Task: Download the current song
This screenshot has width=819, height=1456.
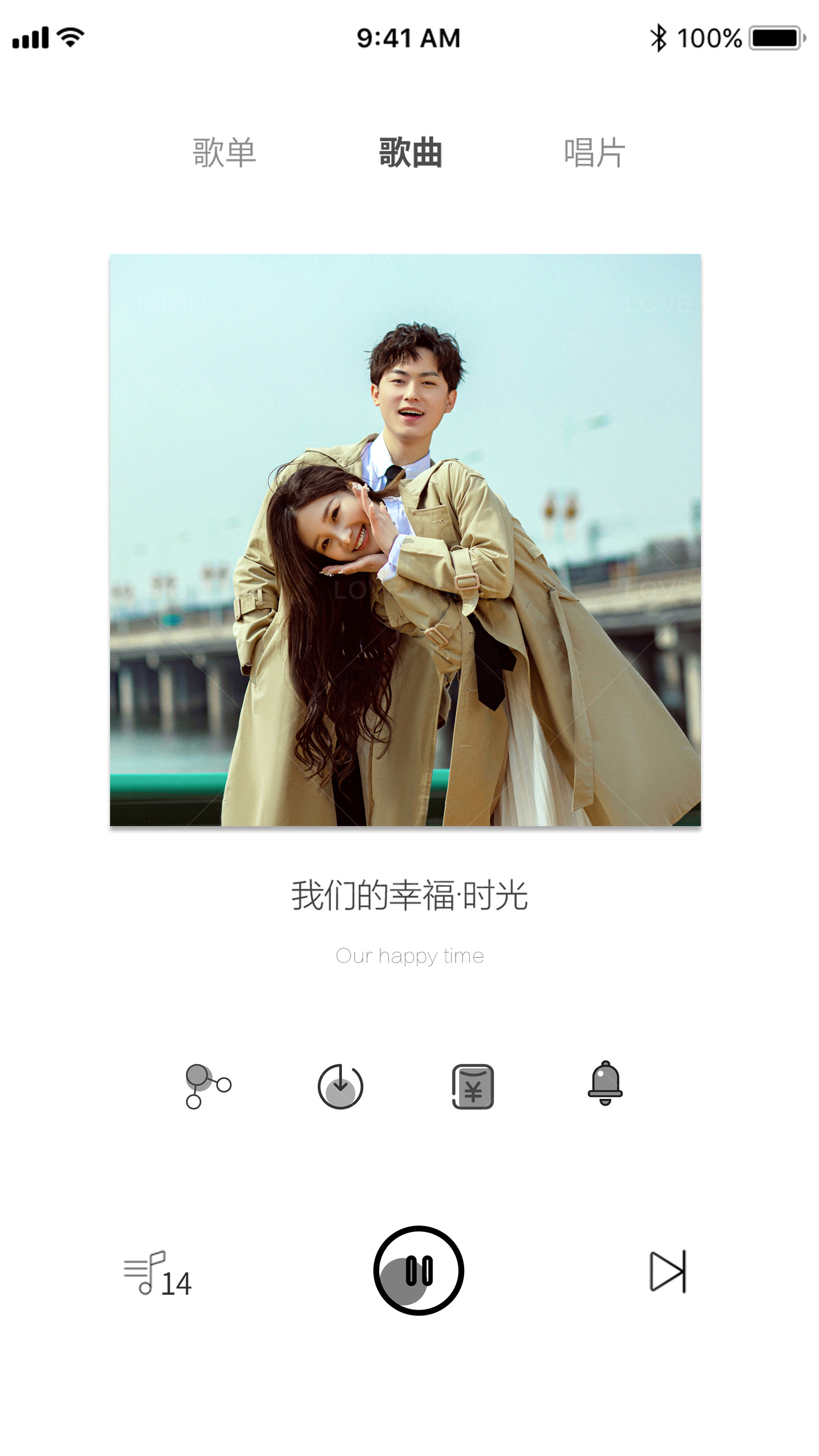Action: click(340, 1086)
